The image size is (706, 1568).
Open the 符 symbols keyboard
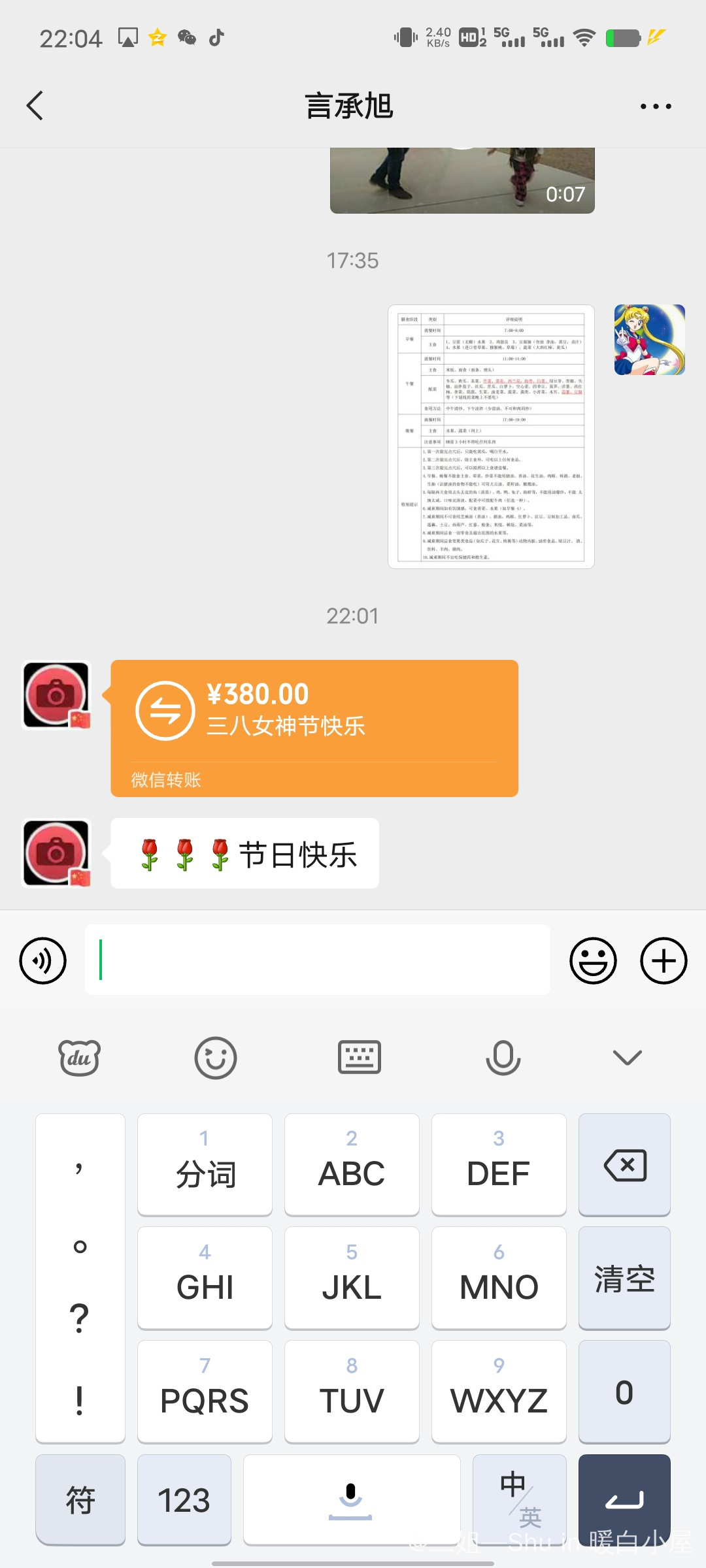click(80, 1499)
